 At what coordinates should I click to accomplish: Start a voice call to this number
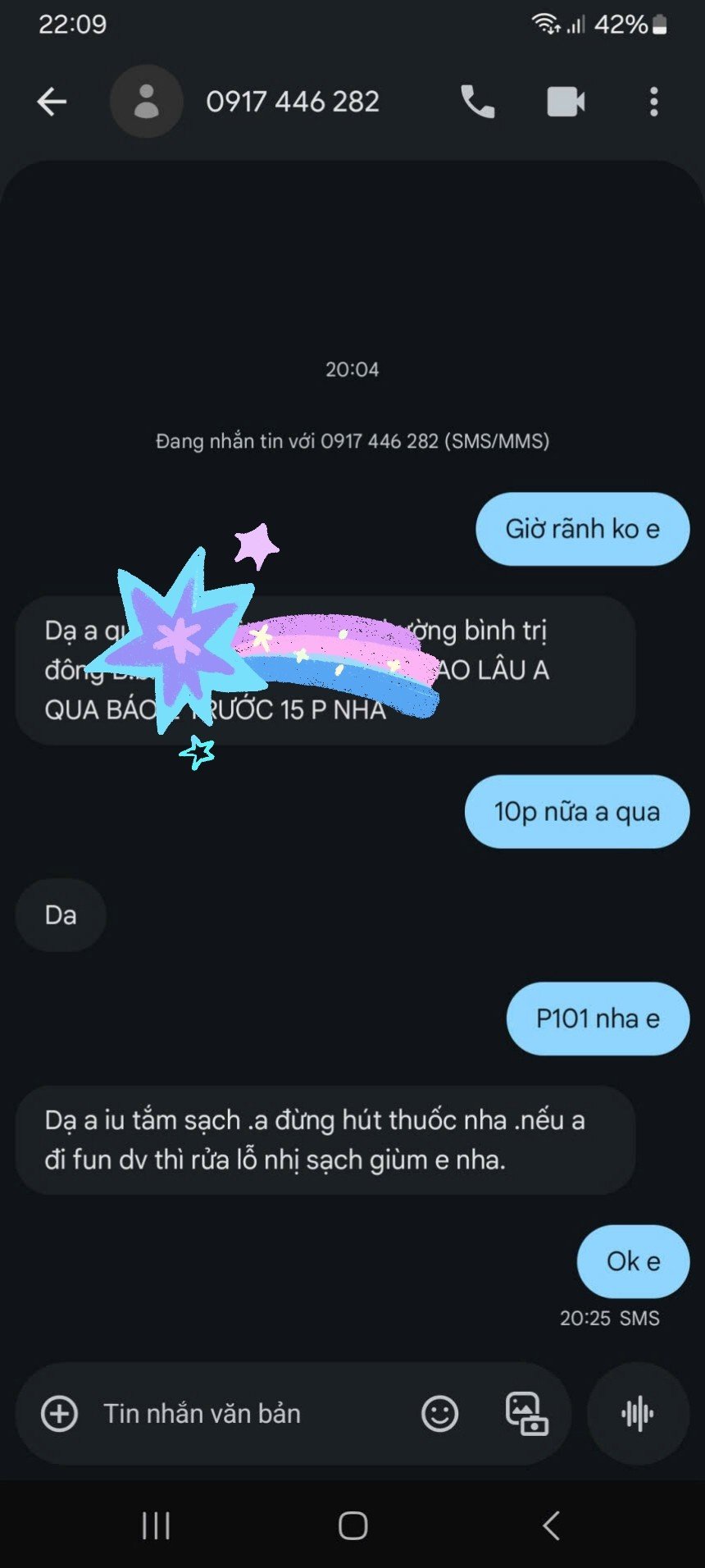pyautogui.click(x=478, y=102)
